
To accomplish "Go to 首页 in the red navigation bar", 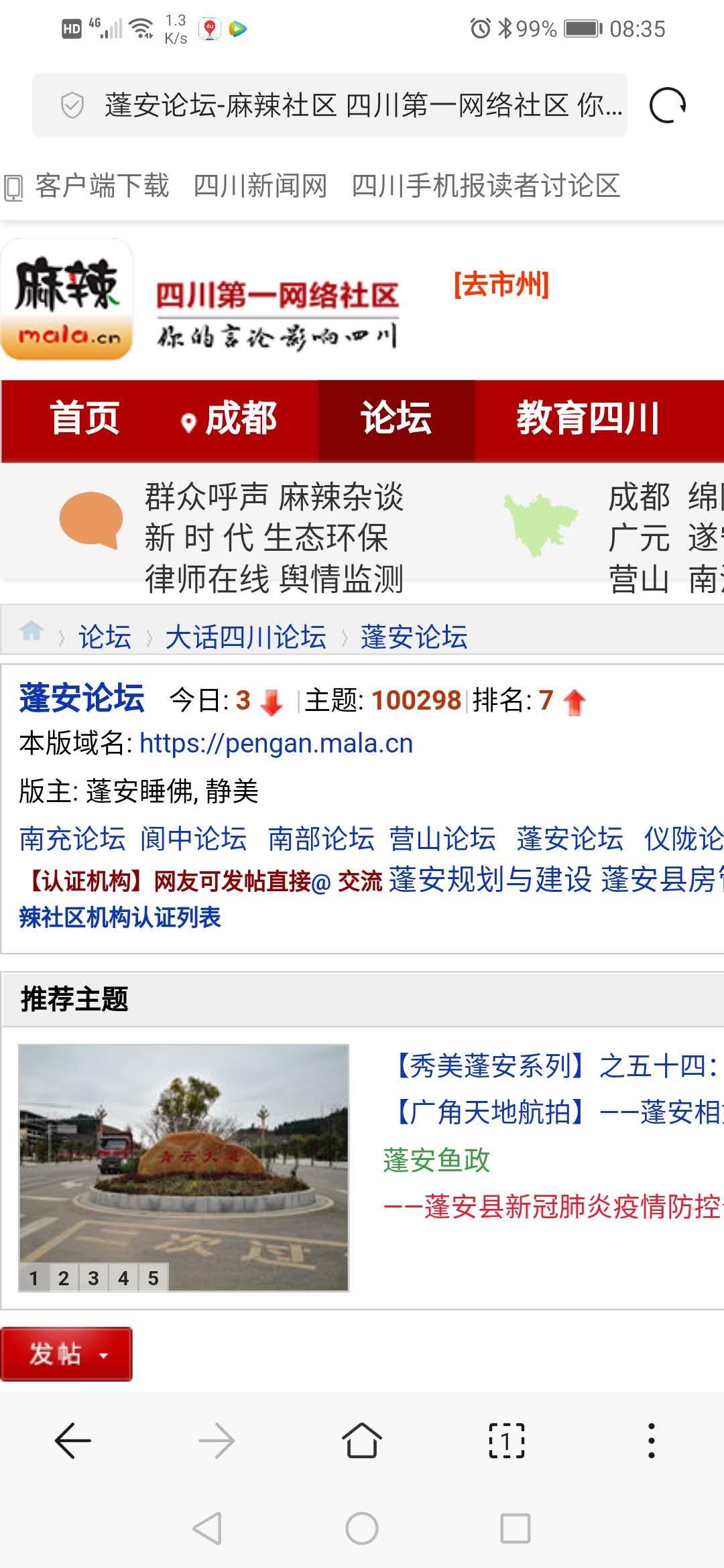I will coord(84,418).
